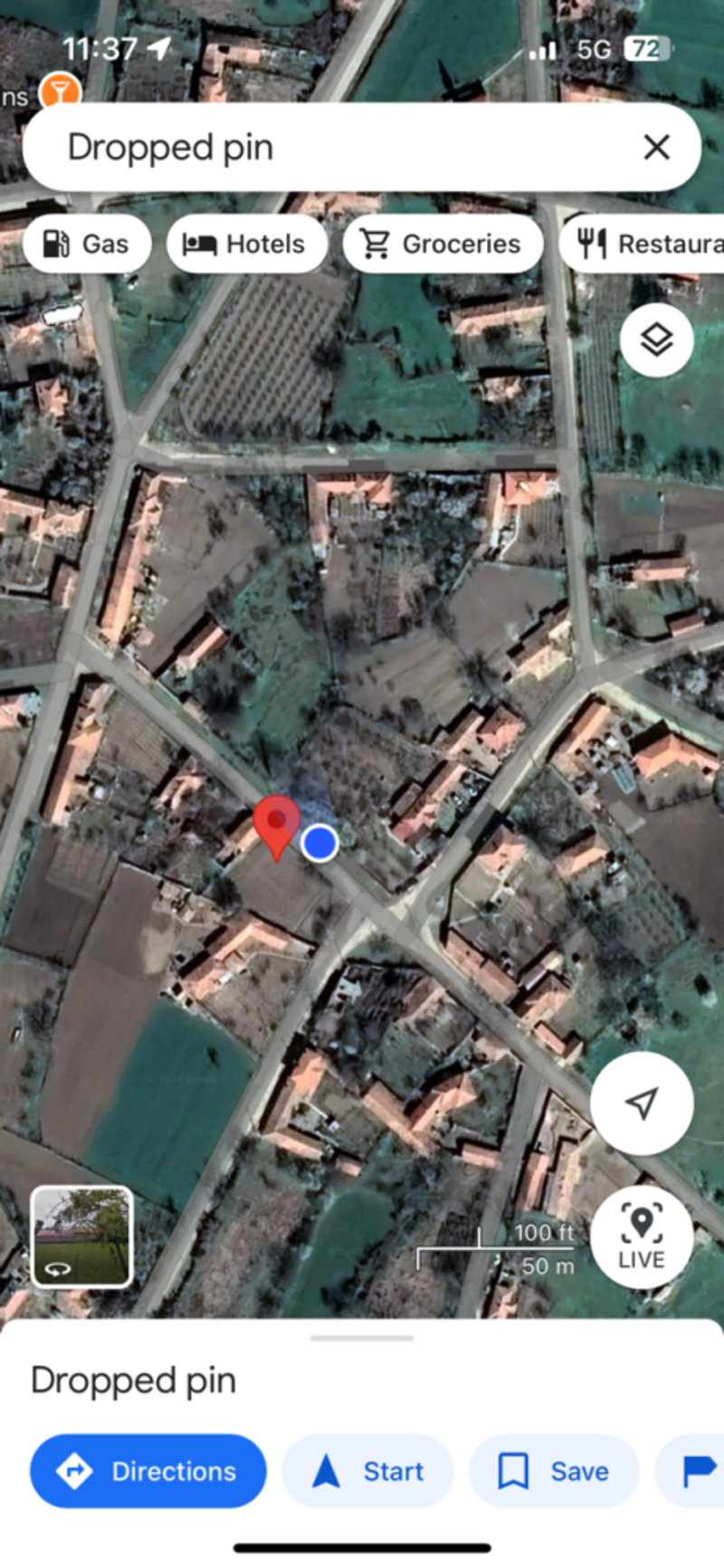Viewport: 724px width, 1568px height.
Task: Get Directions to the dropped pin
Action: click(148, 1471)
